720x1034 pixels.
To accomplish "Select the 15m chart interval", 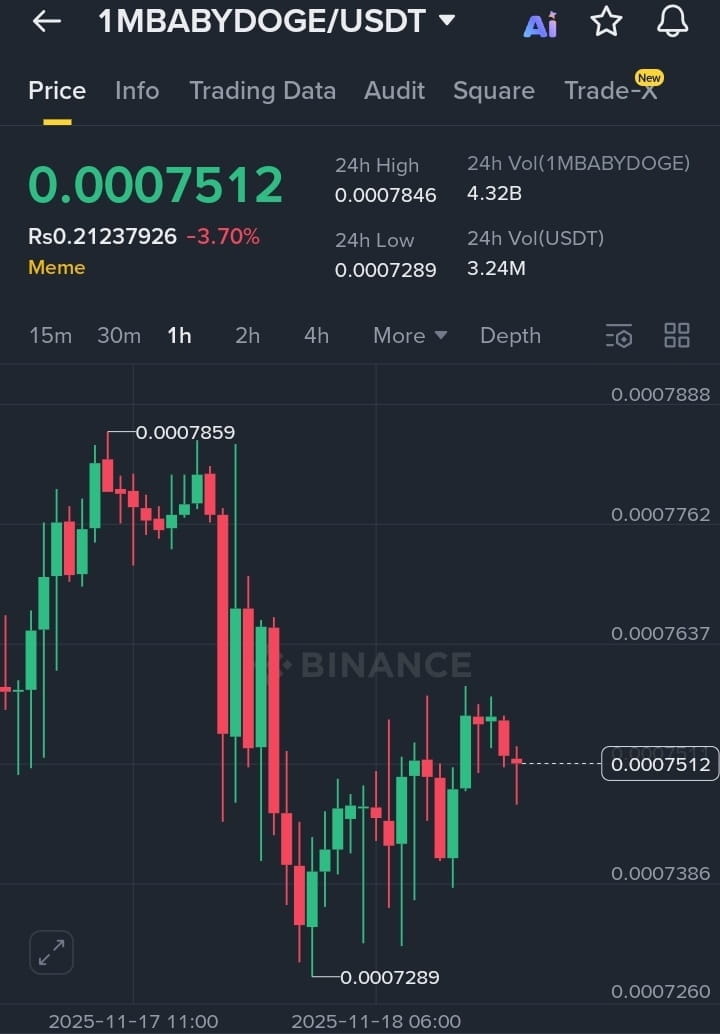I will coord(50,336).
